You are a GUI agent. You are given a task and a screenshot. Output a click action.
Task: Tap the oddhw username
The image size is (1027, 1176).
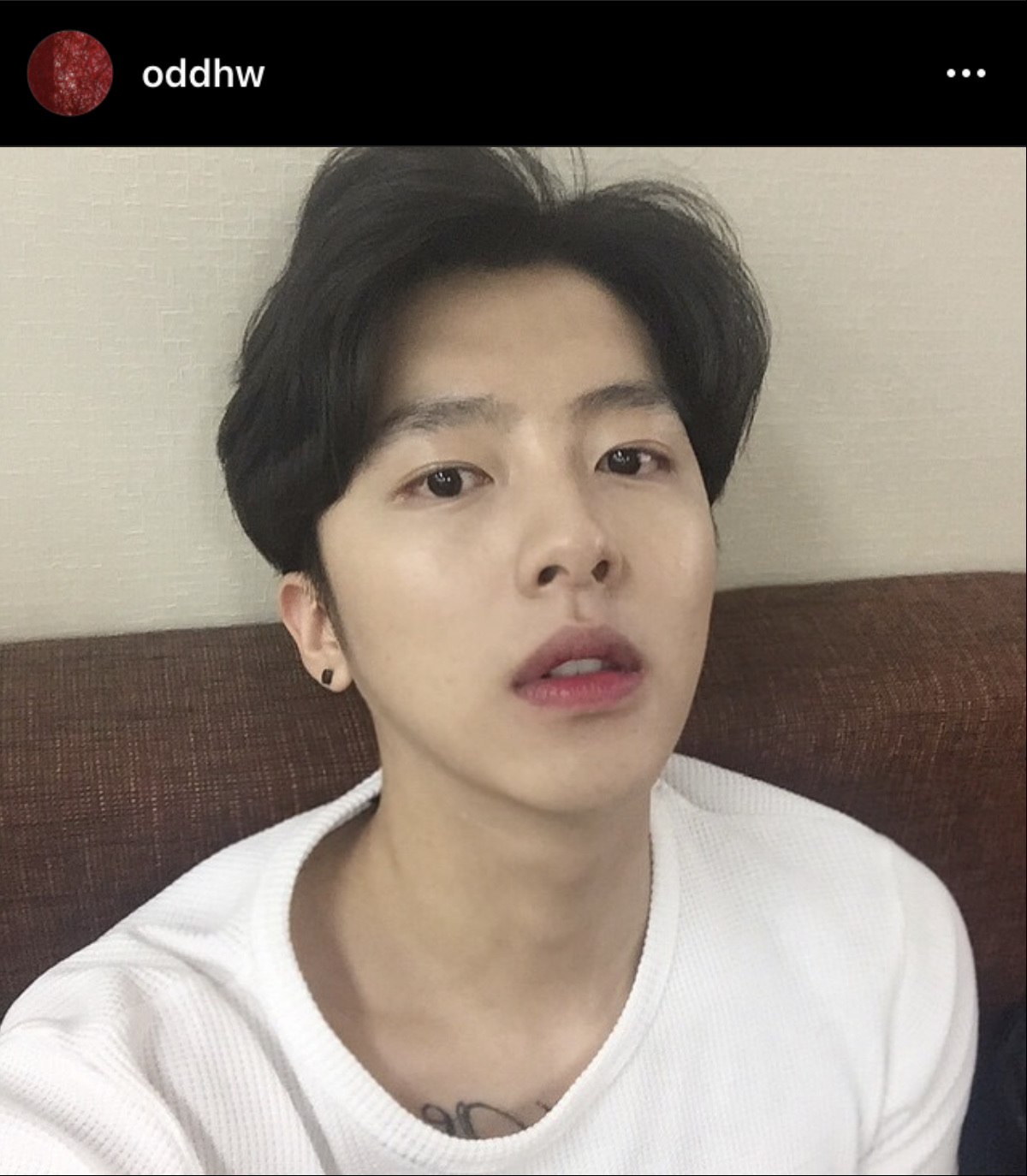click(x=203, y=74)
